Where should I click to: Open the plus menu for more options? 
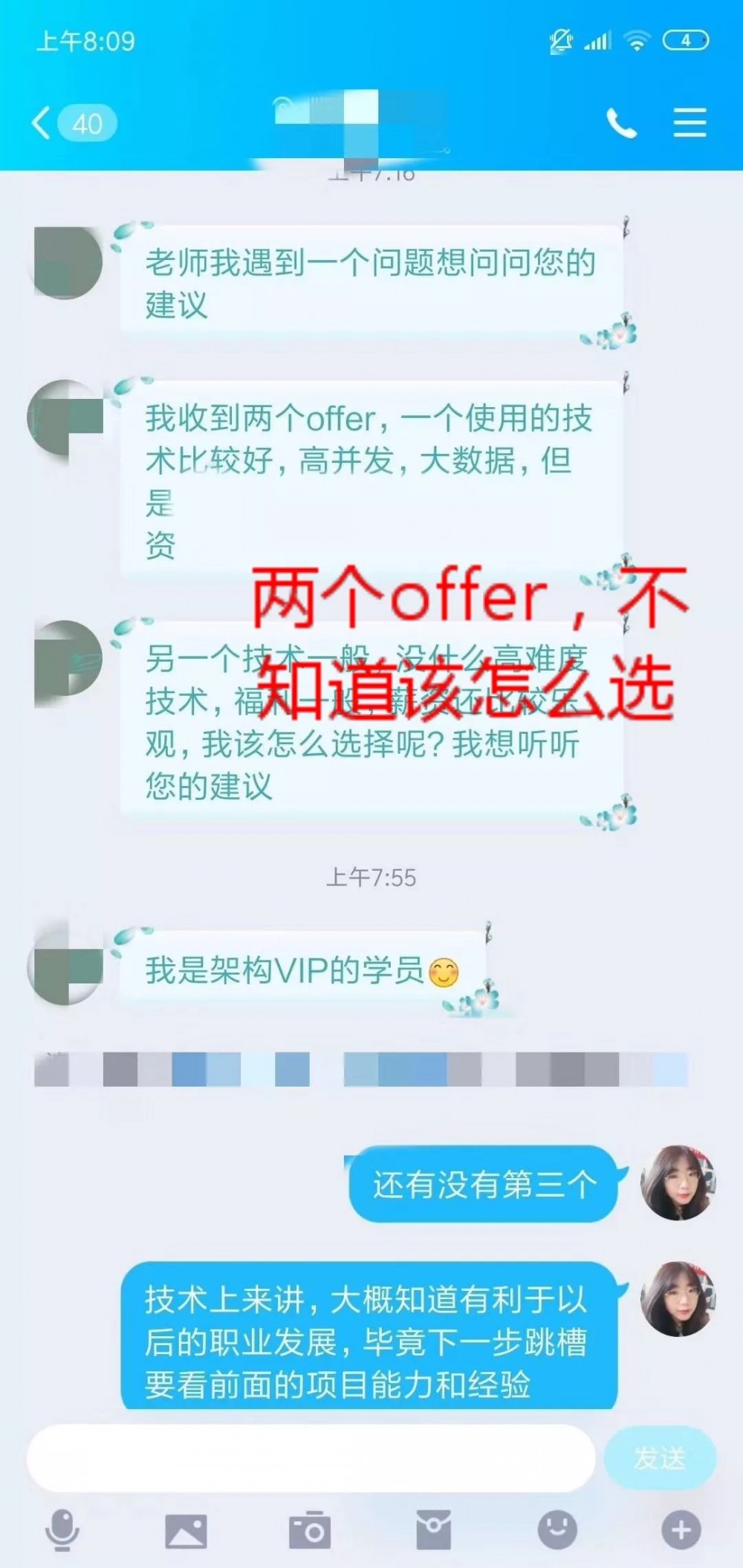(x=681, y=1530)
